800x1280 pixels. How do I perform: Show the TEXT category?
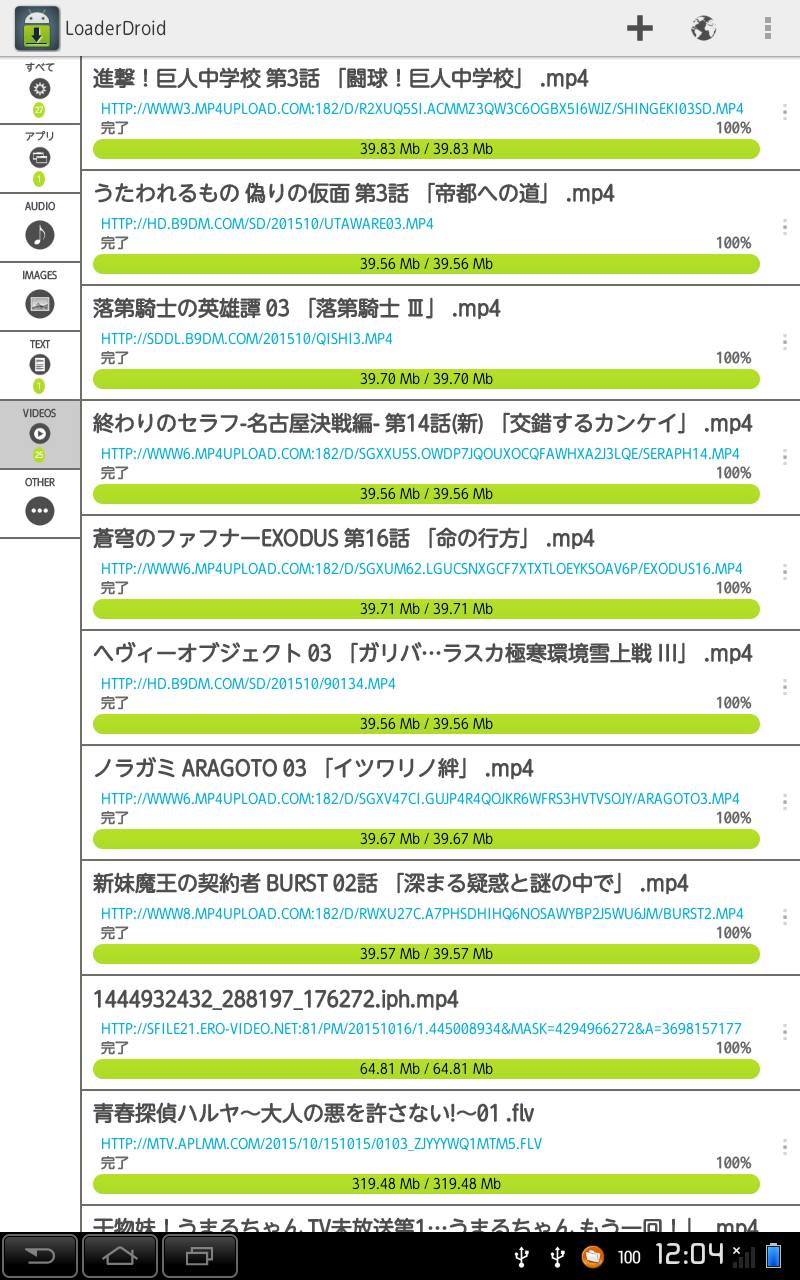pos(40,365)
